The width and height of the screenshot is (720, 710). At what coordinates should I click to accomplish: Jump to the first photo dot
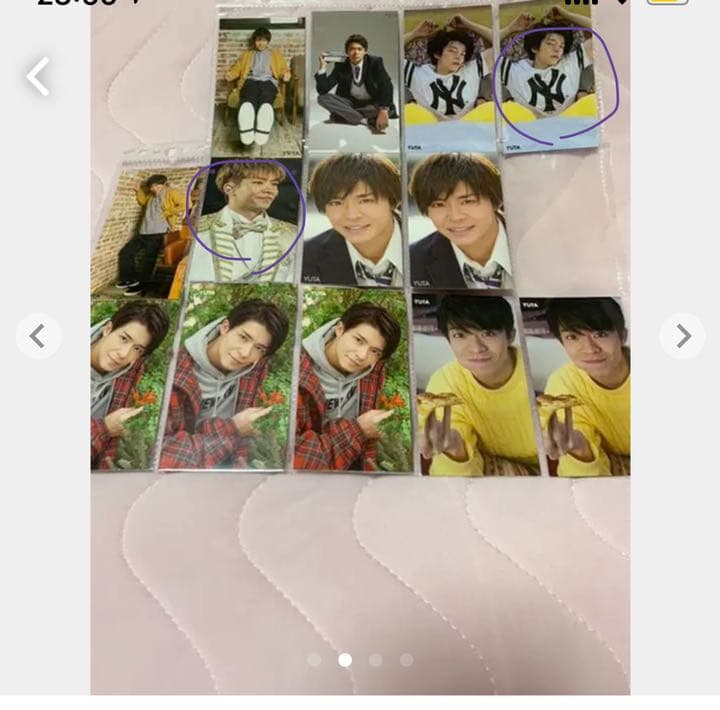pos(314,660)
